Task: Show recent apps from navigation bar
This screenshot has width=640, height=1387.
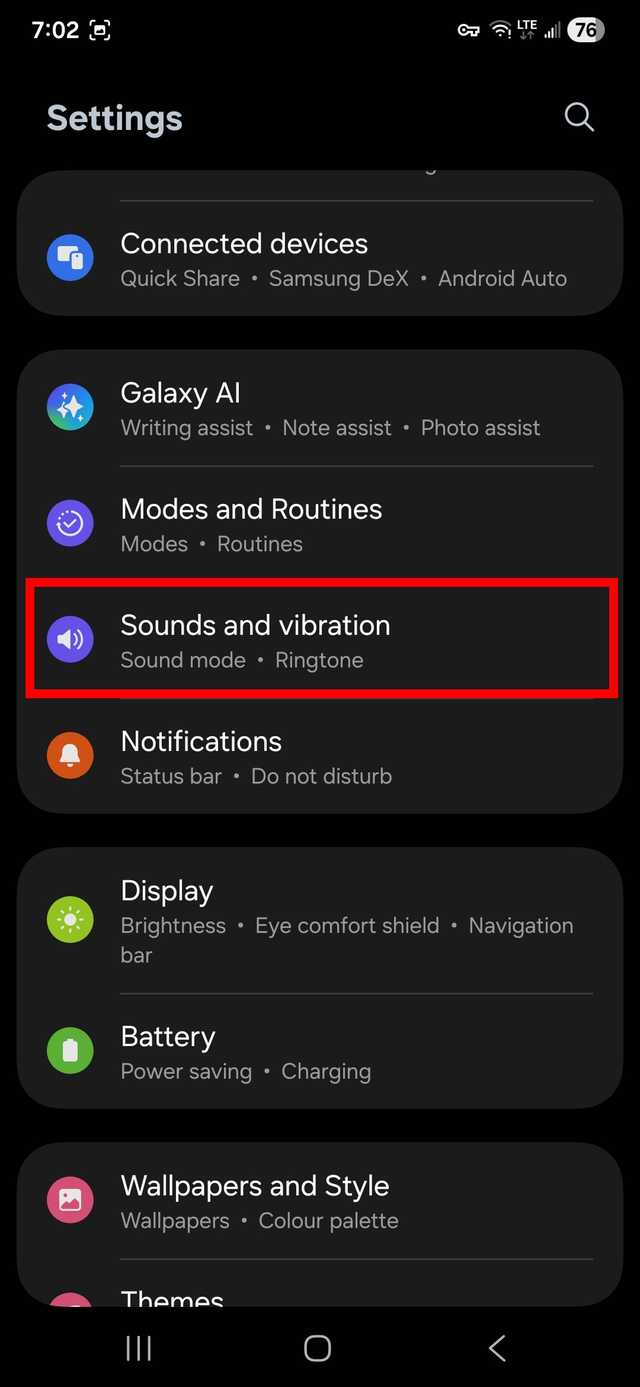Action: tap(139, 1348)
